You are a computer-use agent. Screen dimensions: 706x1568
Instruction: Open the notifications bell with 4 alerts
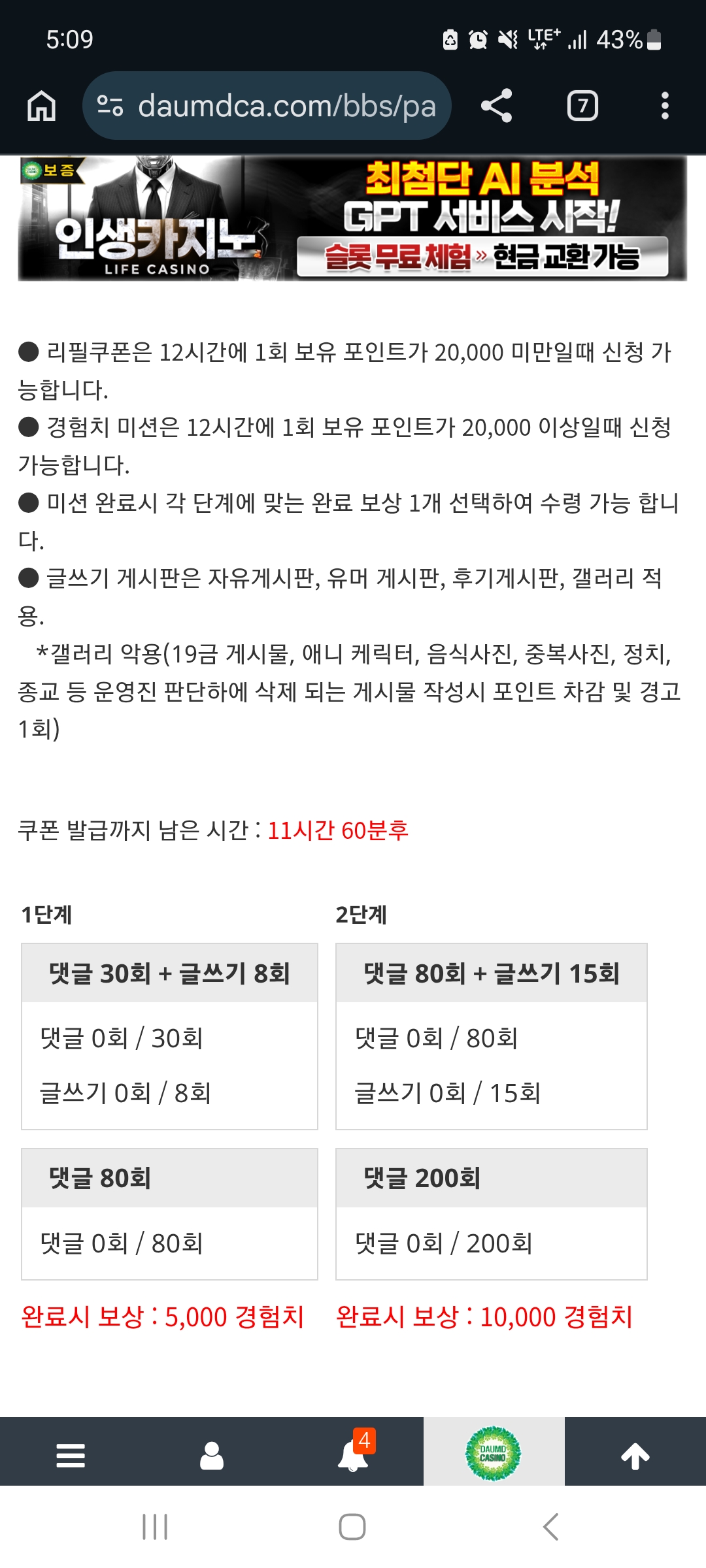point(354,1456)
